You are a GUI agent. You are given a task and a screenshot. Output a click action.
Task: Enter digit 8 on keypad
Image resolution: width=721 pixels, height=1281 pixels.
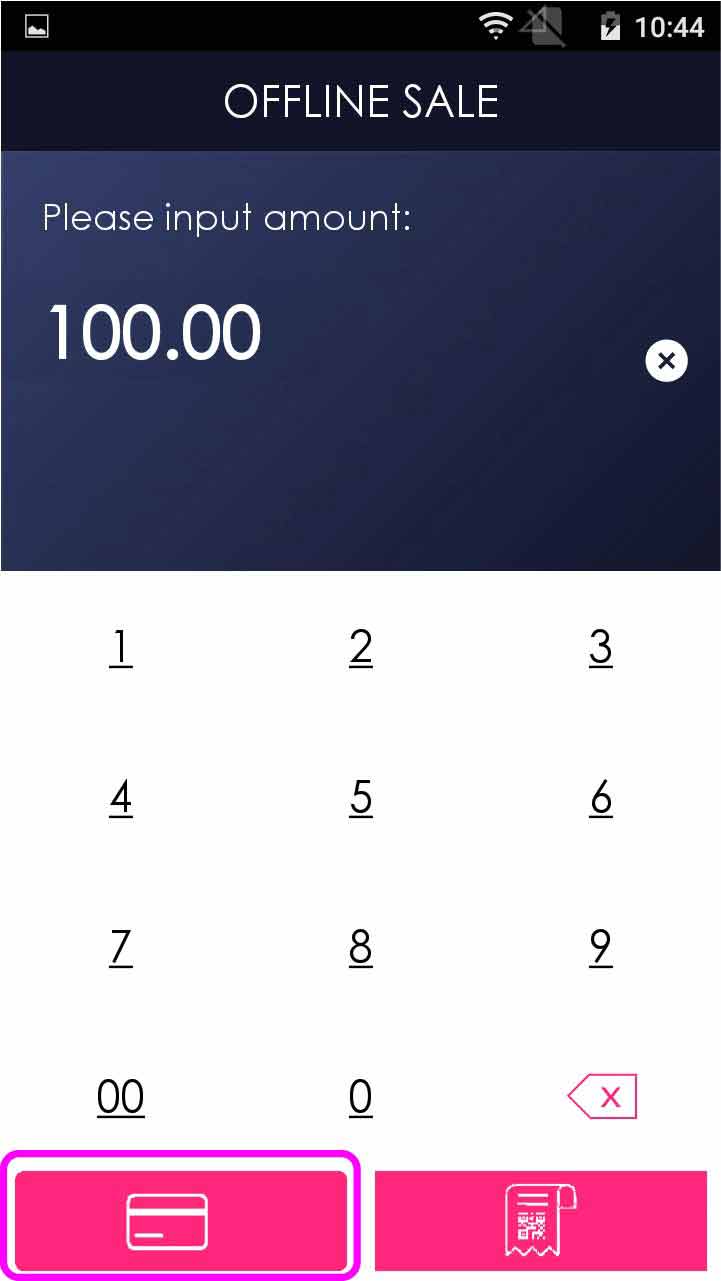click(x=361, y=946)
